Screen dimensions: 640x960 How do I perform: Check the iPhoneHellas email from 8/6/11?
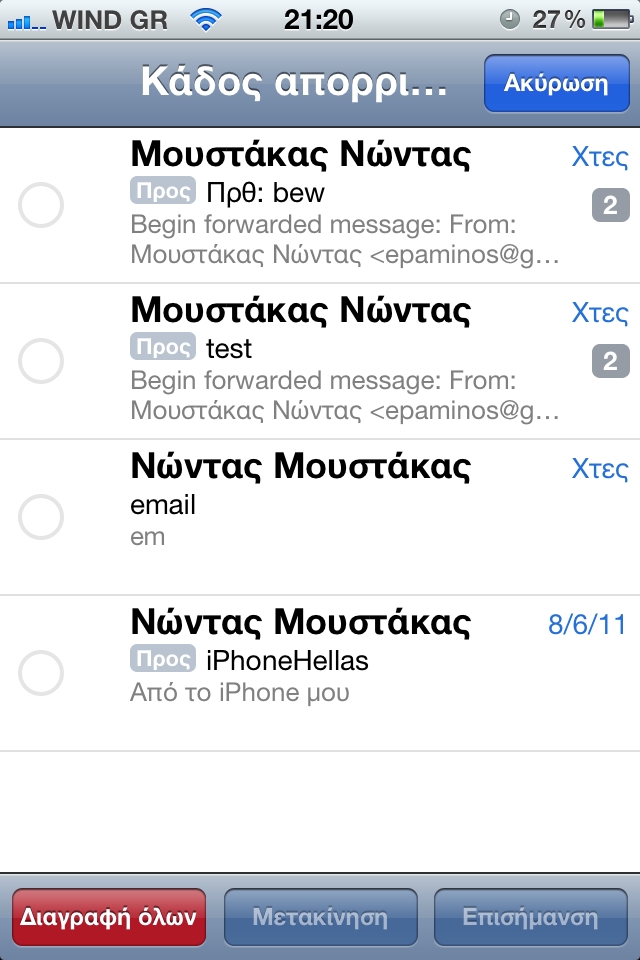click(x=42, y=673)
